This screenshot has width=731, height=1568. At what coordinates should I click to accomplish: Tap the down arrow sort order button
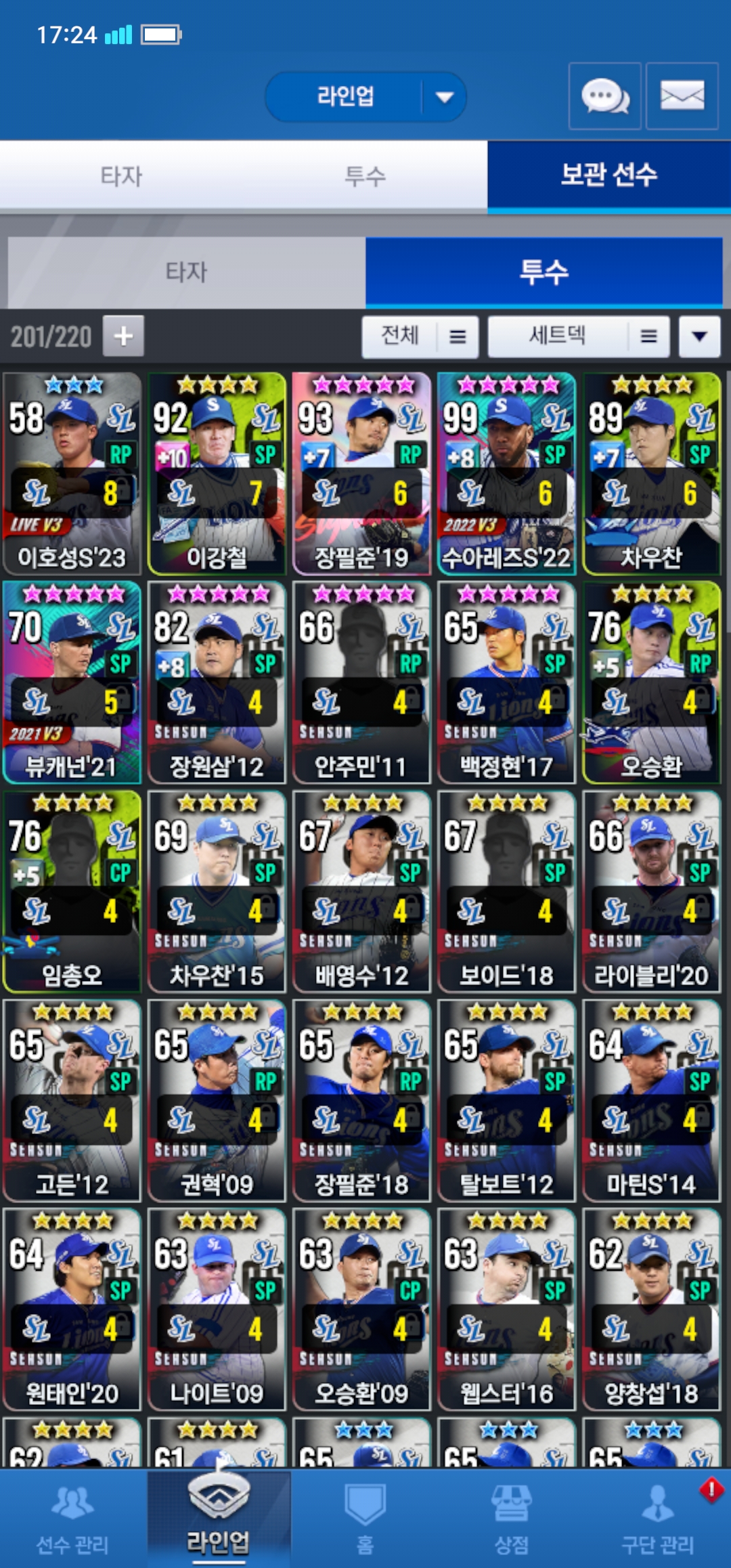pyautogui.click(x=699, y=336)
